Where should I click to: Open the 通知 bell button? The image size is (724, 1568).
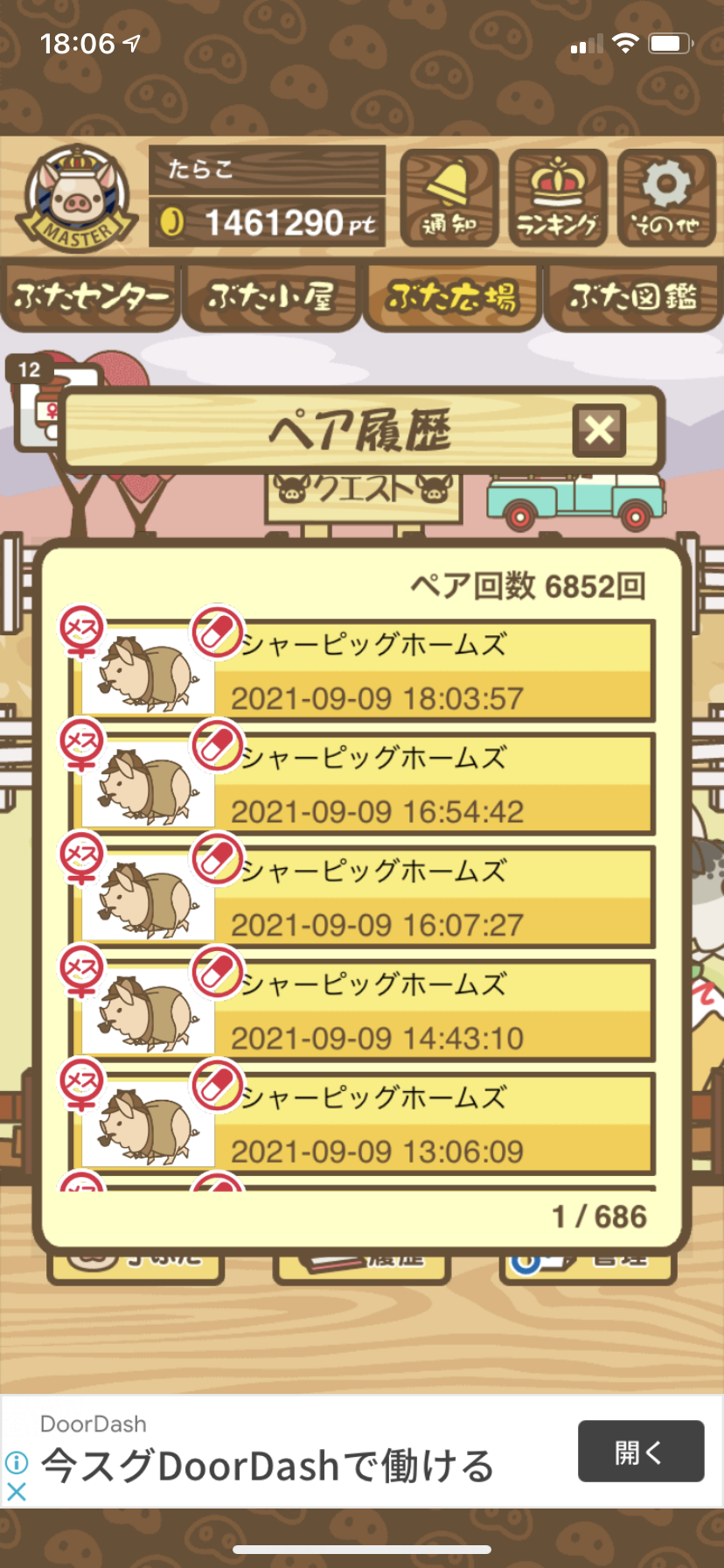coord(449,199)
